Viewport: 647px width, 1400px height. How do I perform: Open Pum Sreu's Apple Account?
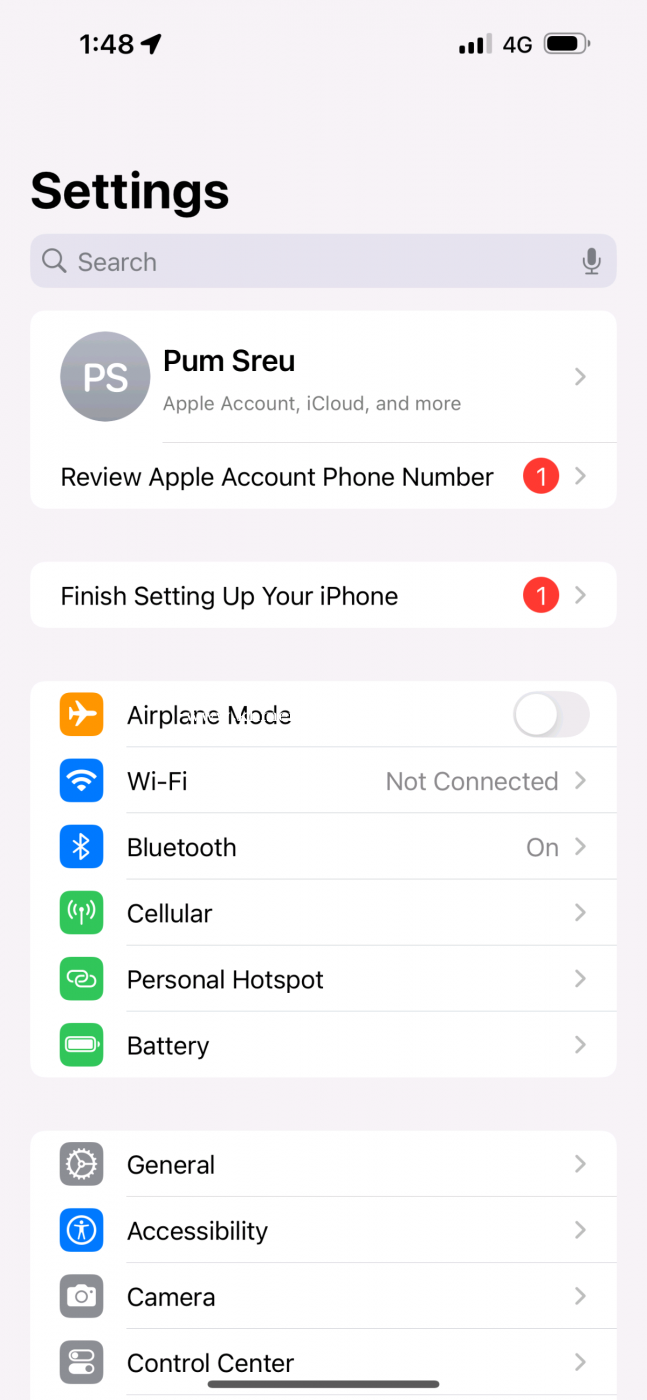[323, 377]
